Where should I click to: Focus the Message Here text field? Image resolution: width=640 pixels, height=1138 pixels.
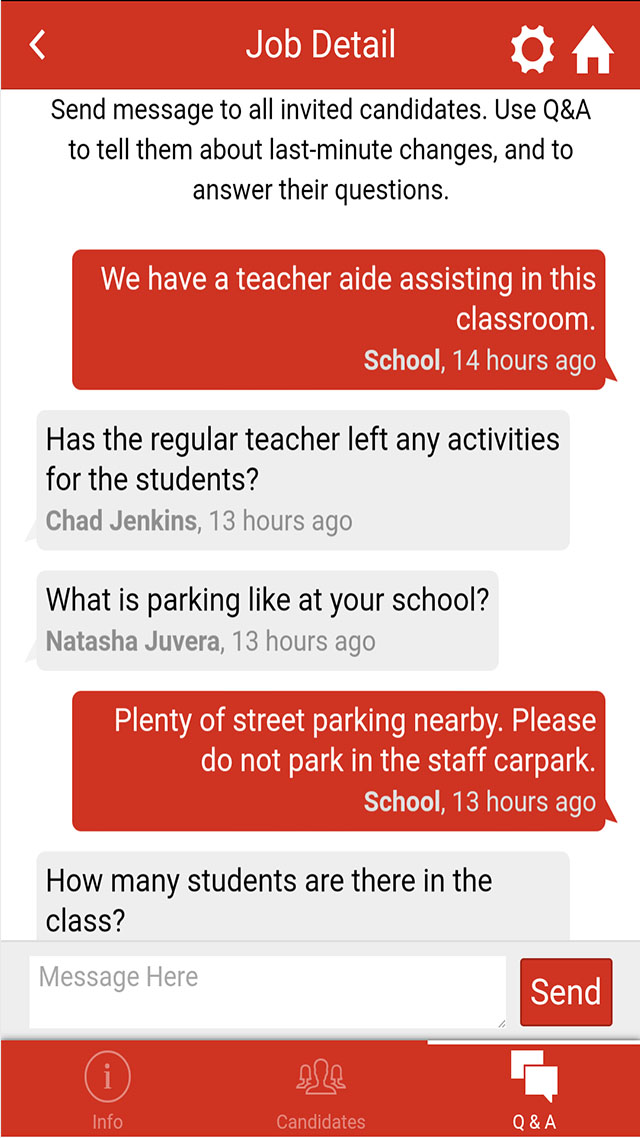point(267,991)
